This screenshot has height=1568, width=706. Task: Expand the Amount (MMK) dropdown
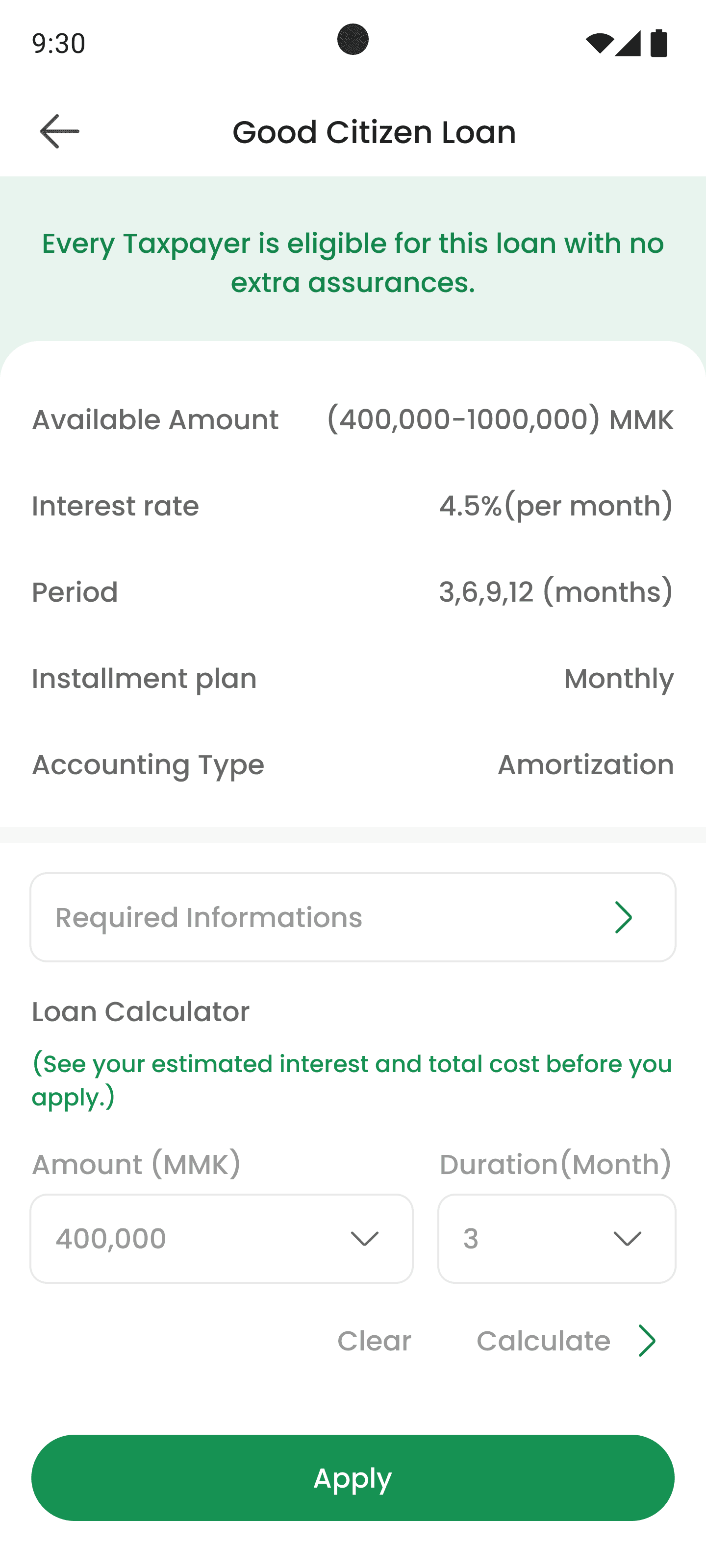(221, 1239)
